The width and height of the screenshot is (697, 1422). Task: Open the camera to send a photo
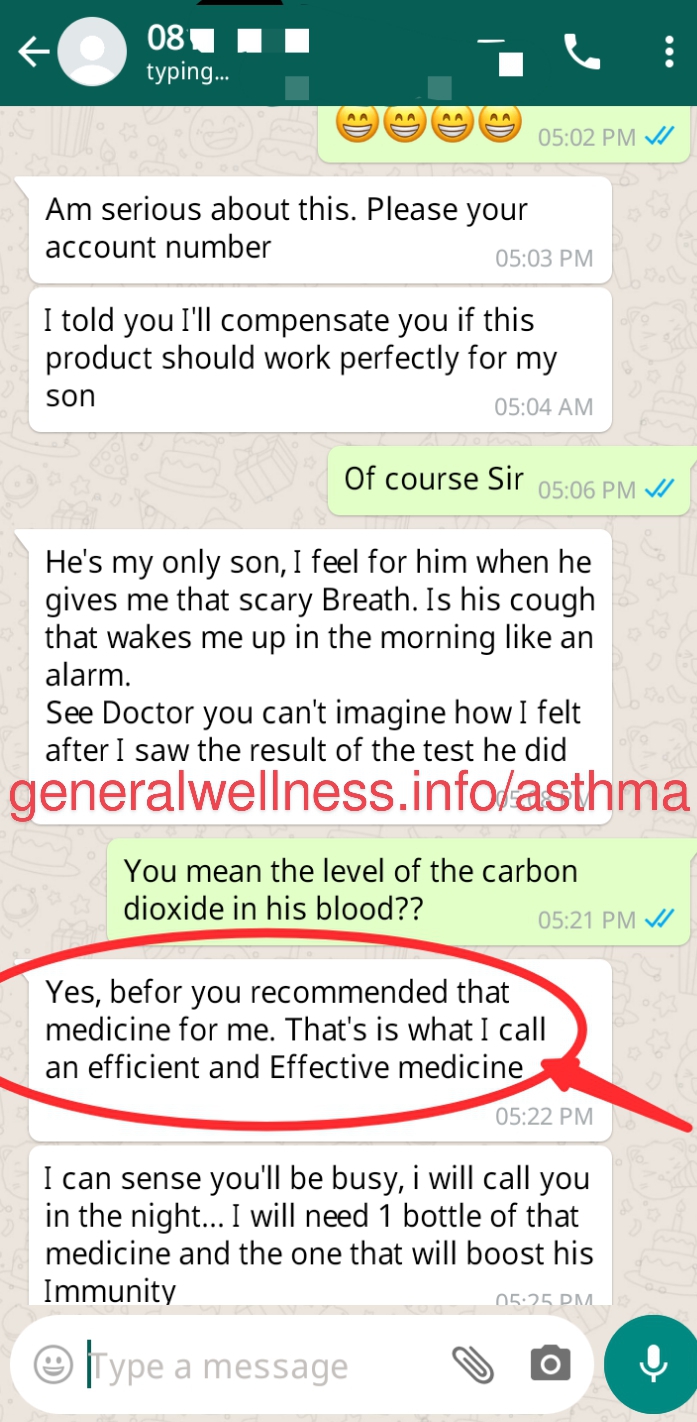[x=549, y=1364]
